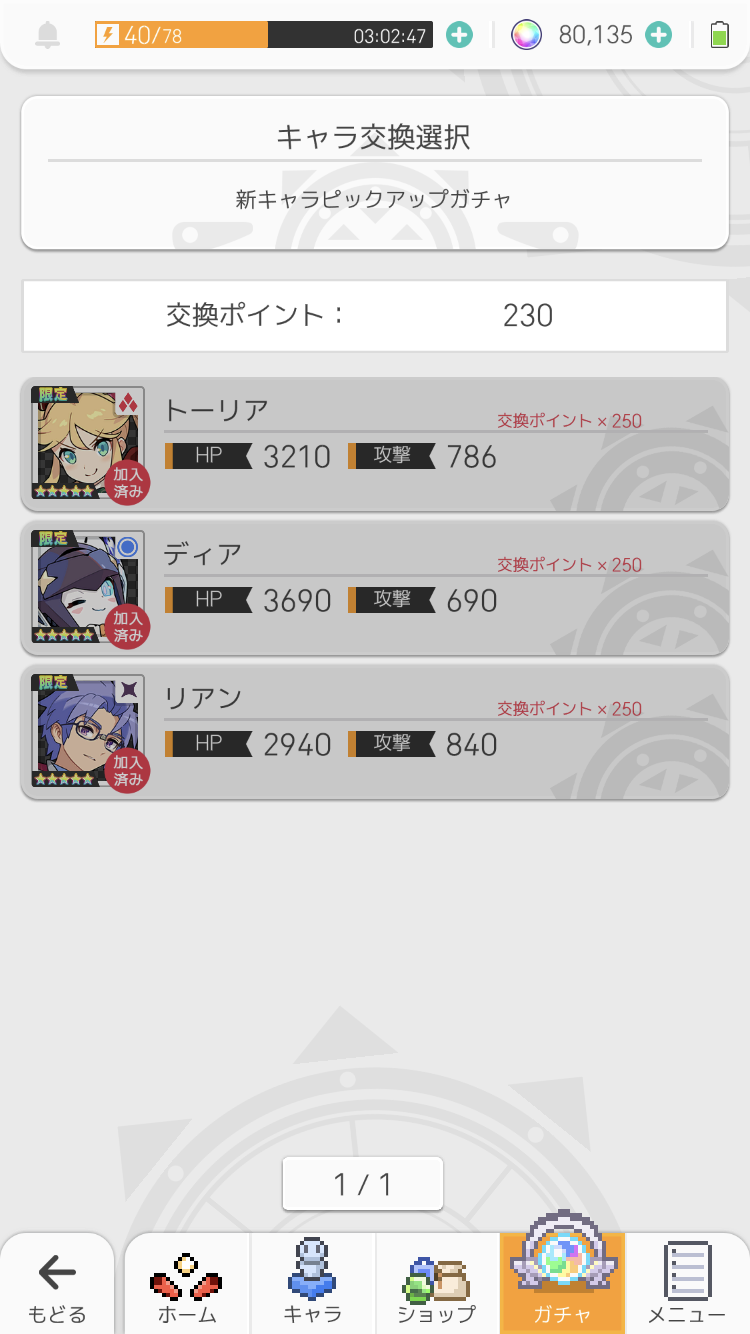Open the メニュー tab
Image resolution: width=750 pixels, height=1334 pixels.
click(x=687, y=1286)
